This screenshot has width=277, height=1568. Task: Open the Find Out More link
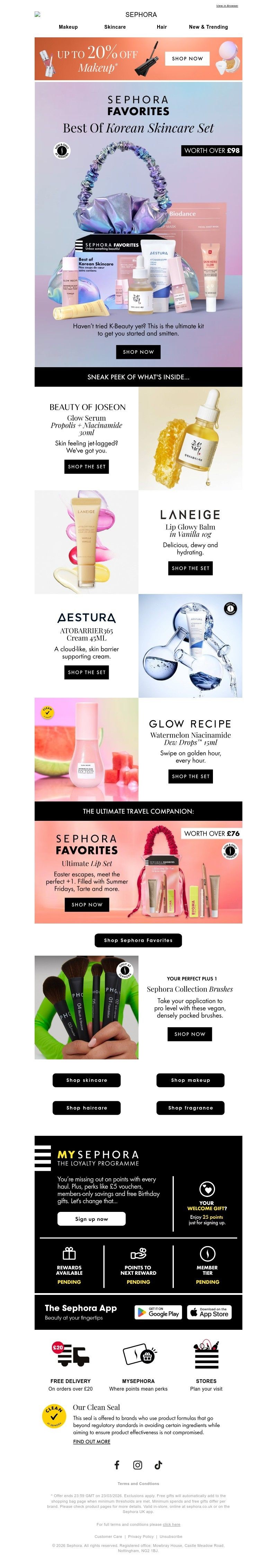91,1441
